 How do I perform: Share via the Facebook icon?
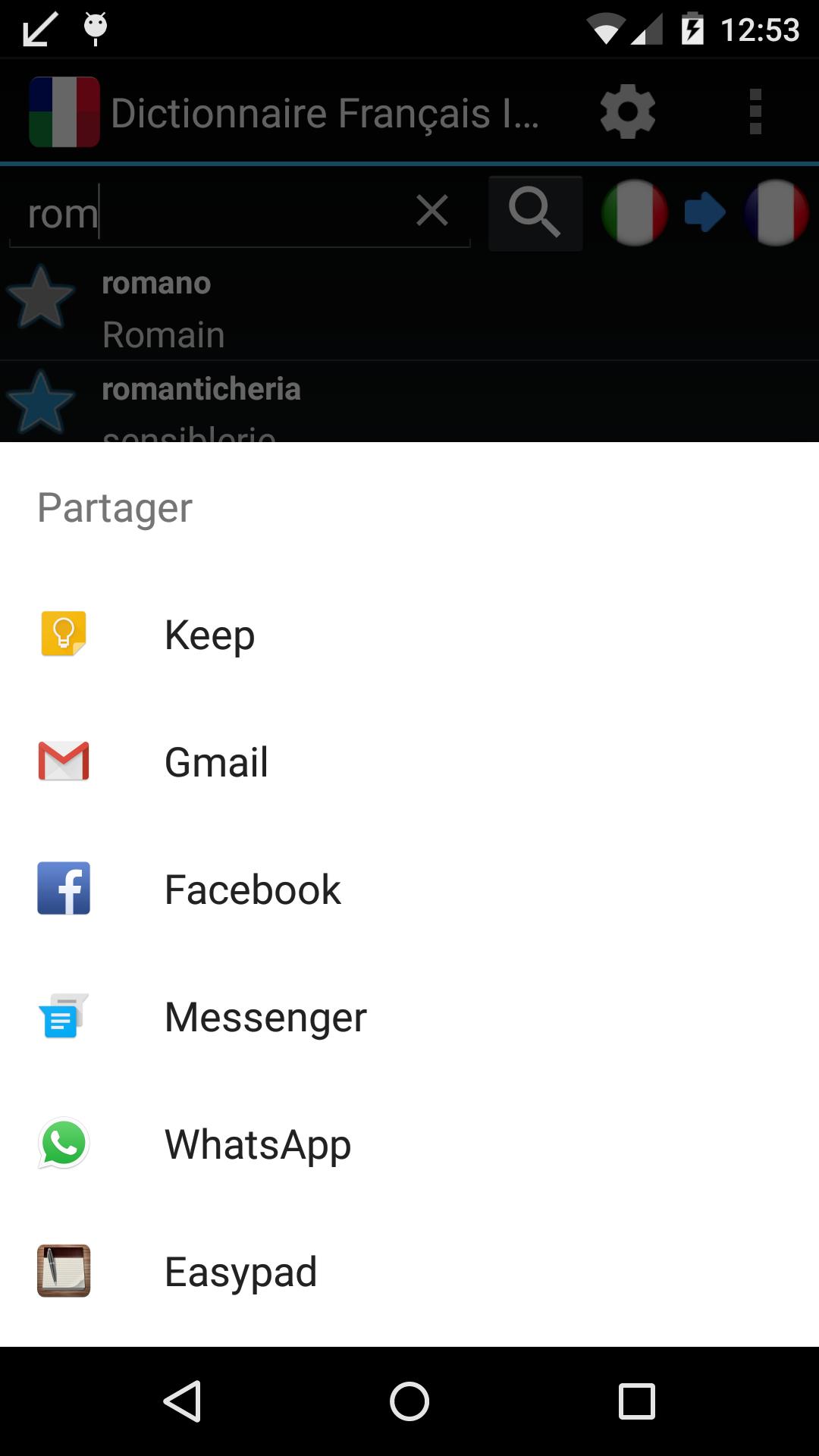coord(63,890)
